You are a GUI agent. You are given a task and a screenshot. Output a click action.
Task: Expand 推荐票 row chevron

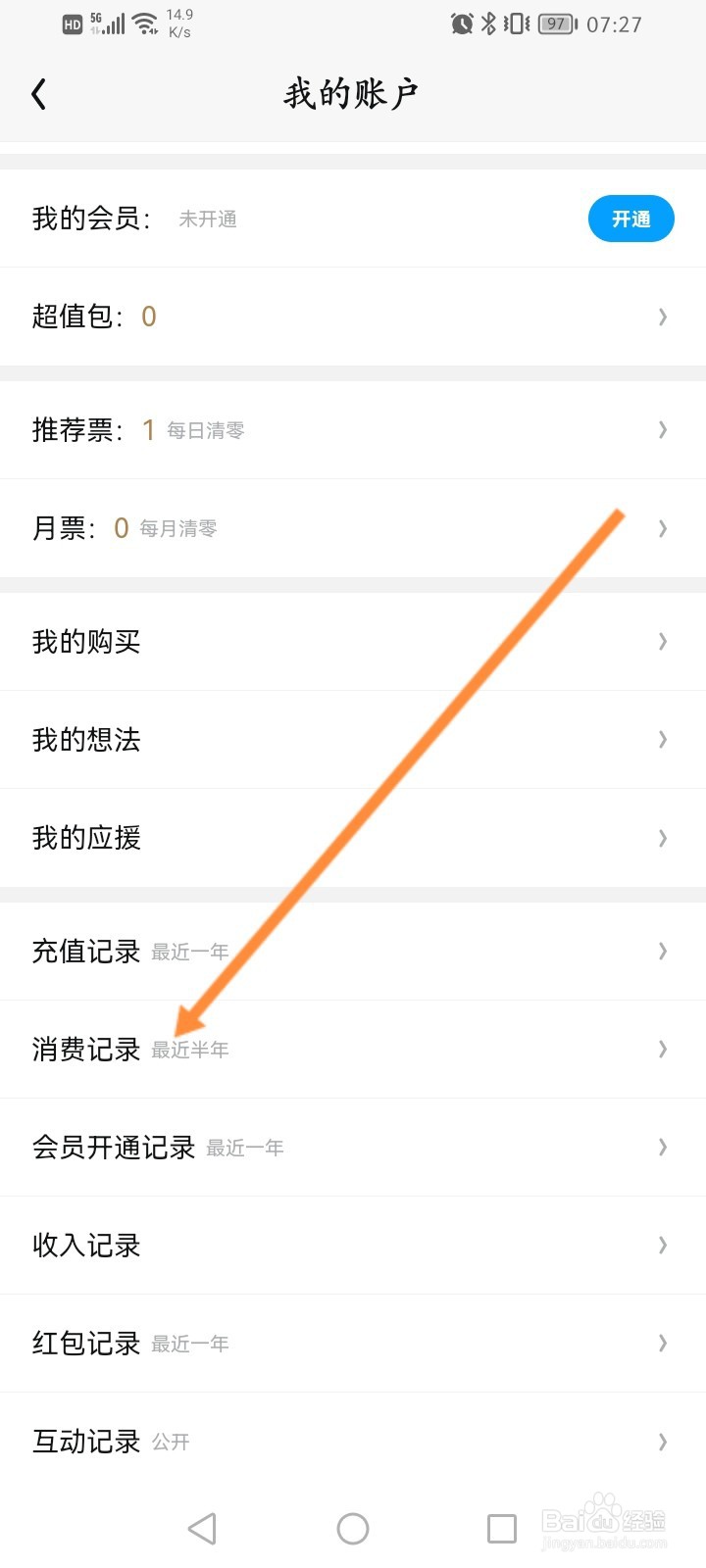[x=663, y=429]
